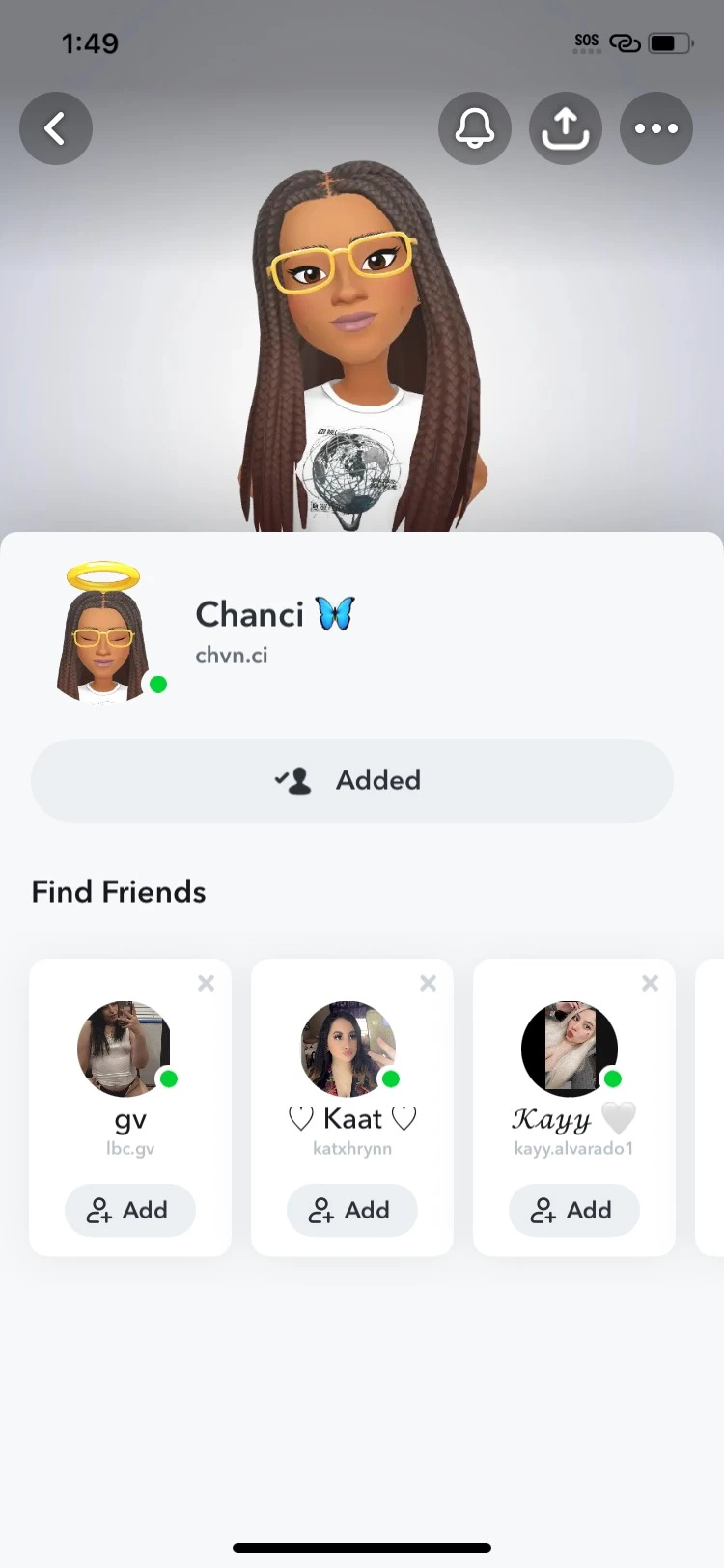Add Kayy as a friend
Image resolution: width=724 pixels, height=1568 pixels.
click(x=574, y=1210)
